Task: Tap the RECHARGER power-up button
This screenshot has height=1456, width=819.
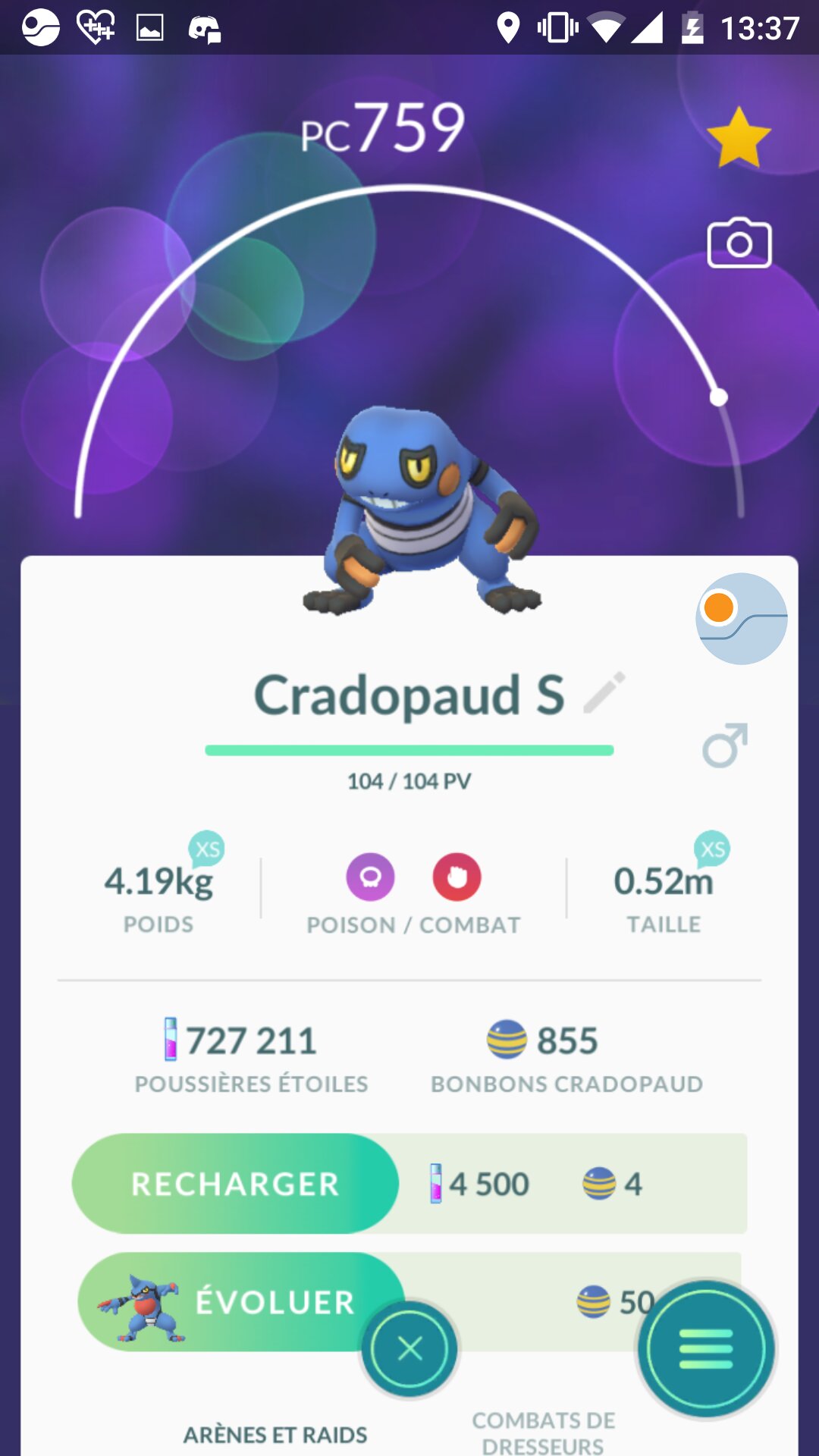Action: click(x=235, y=1184)
